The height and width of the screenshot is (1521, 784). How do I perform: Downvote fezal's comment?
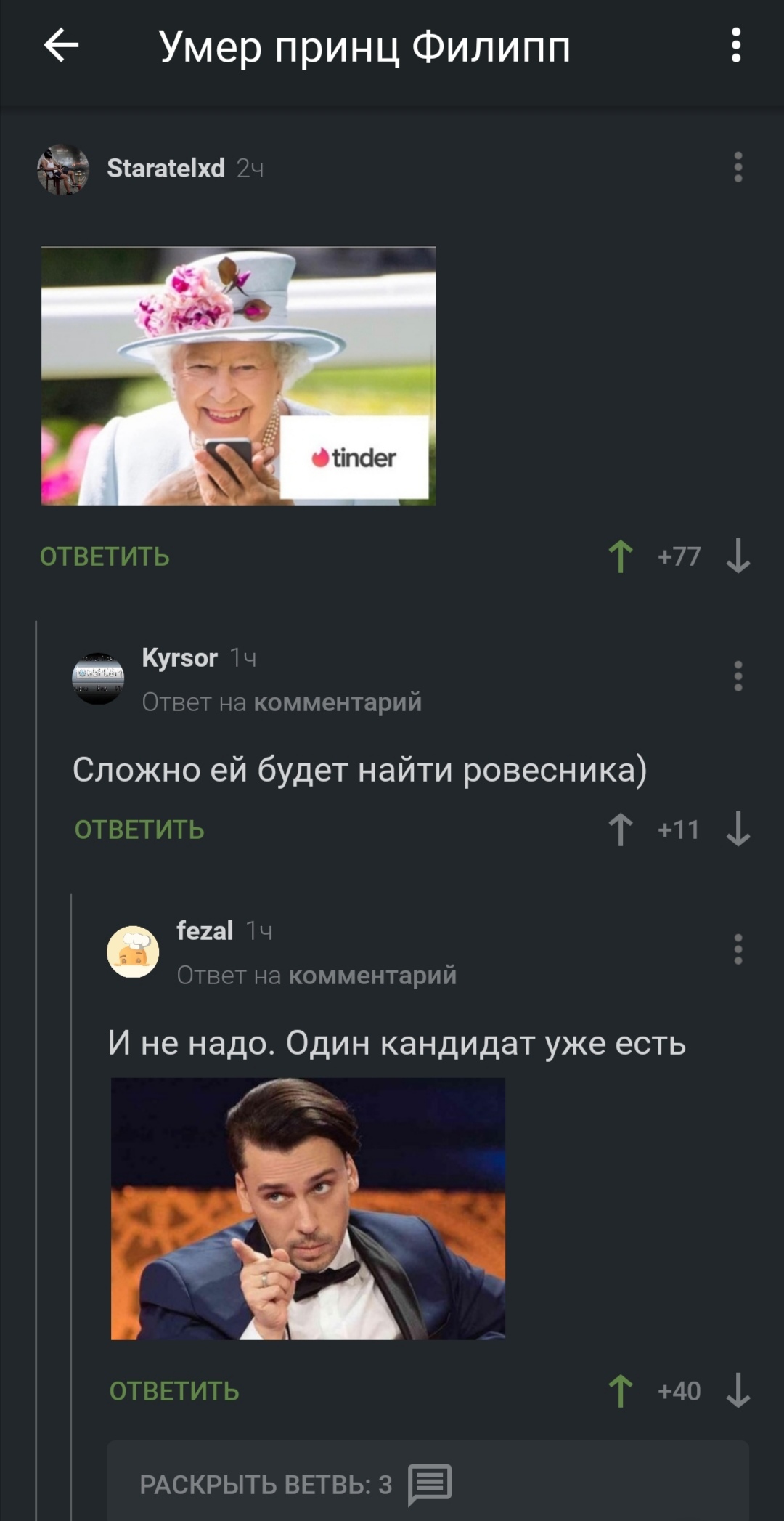pos(738,1392)
